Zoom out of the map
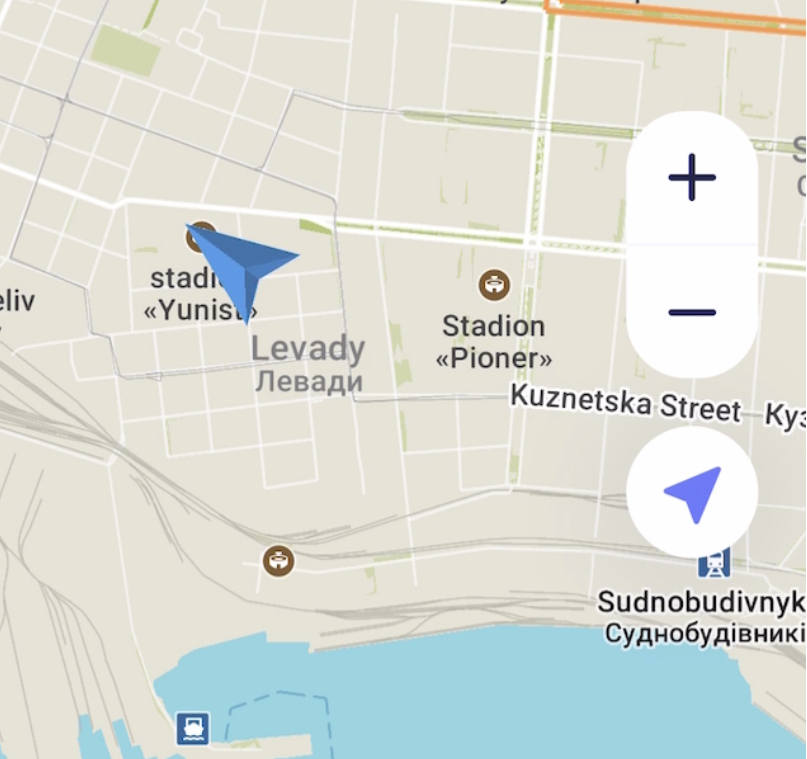Screen dimensions: 807x759 692,312
